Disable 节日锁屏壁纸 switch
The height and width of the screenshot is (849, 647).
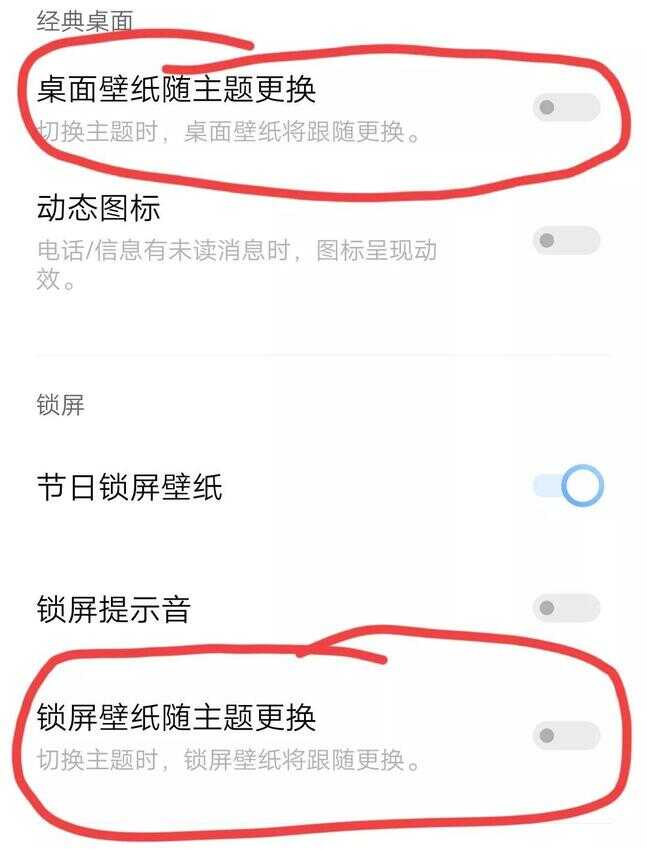click(567, 487)
